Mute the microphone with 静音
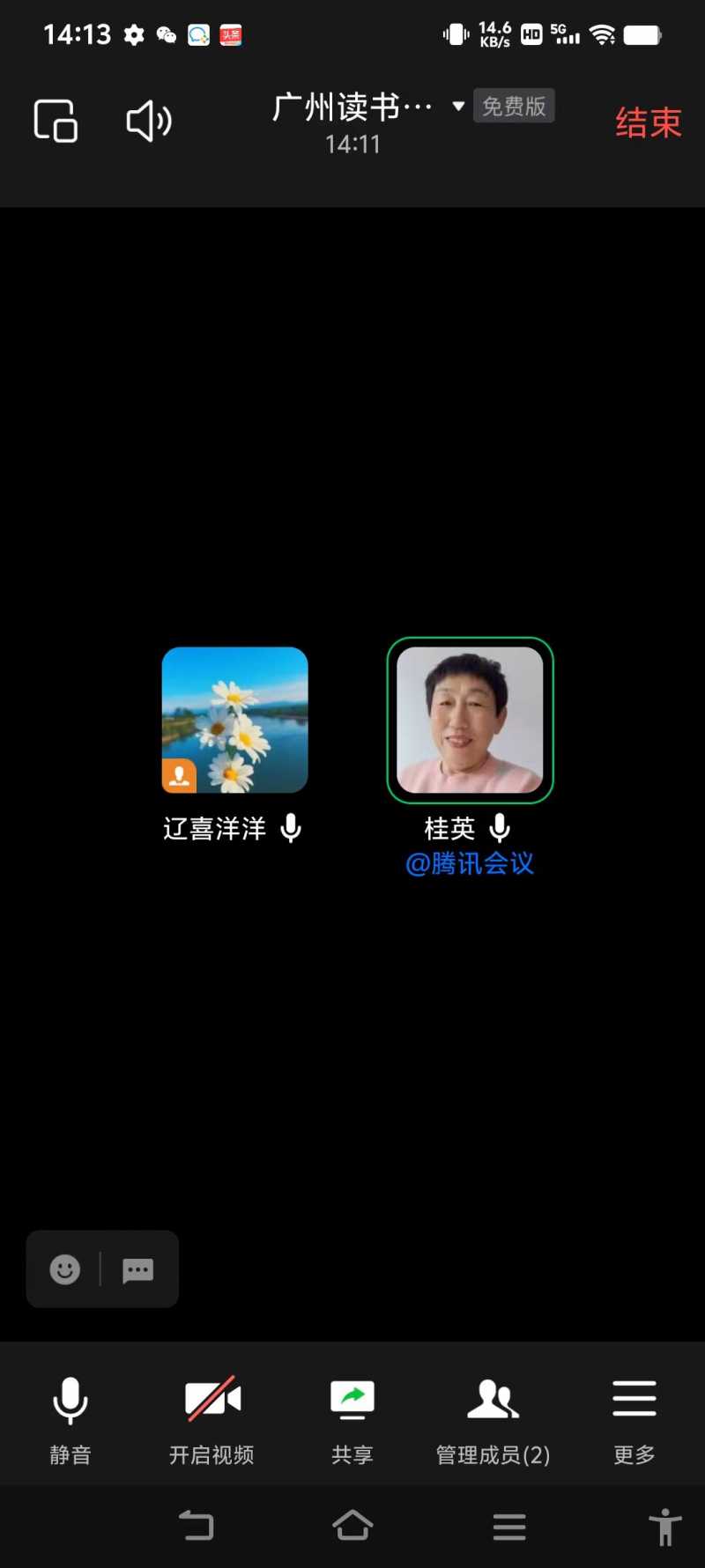Image resolution: width=705 pixels, height=1568 pixels. [x=70, y=1418]
